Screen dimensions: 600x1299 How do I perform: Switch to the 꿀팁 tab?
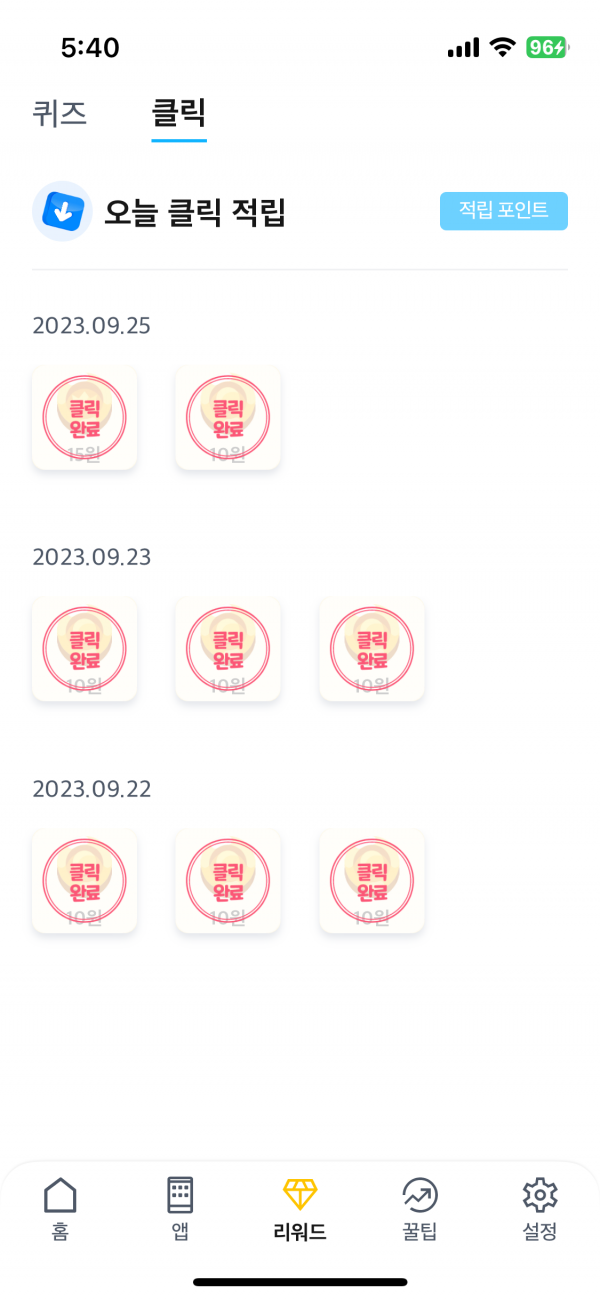(x=420, y=1207)
